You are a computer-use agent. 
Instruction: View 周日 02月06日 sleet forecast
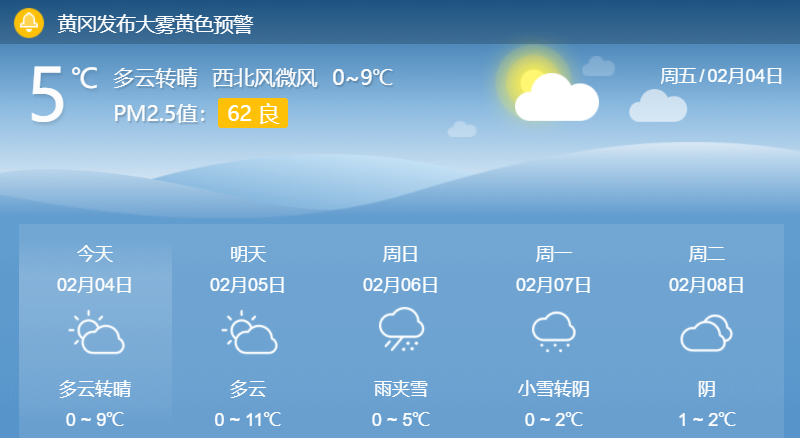point(401,332)
